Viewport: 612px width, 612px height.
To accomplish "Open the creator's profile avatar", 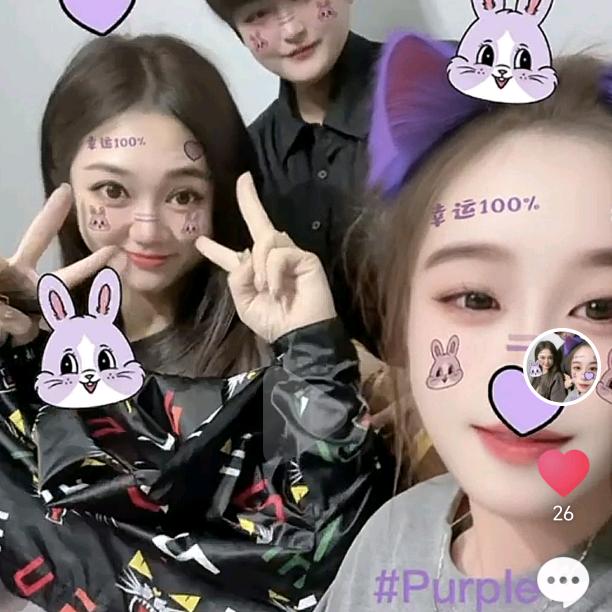I will 562,367.
